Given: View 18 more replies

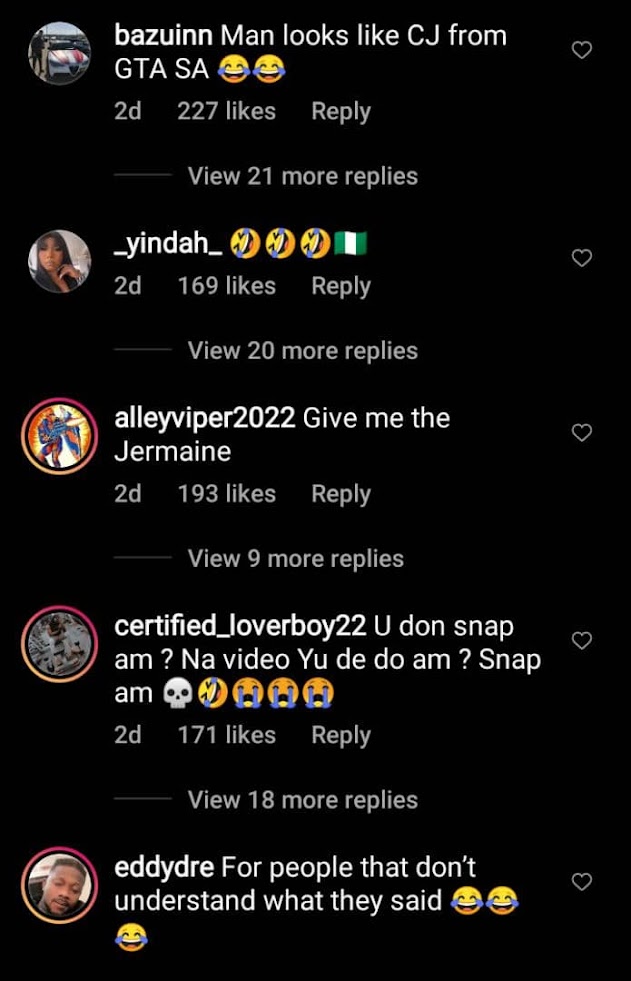Looking at the screenshot, I should (x=302, y=800).
